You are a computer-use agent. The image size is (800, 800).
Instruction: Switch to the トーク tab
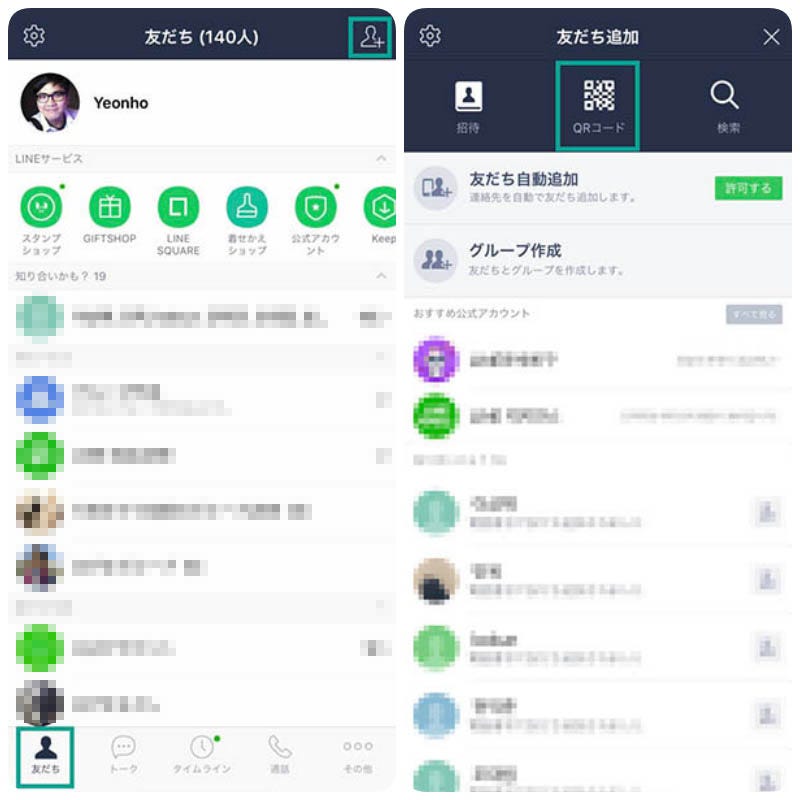[124, 756]
